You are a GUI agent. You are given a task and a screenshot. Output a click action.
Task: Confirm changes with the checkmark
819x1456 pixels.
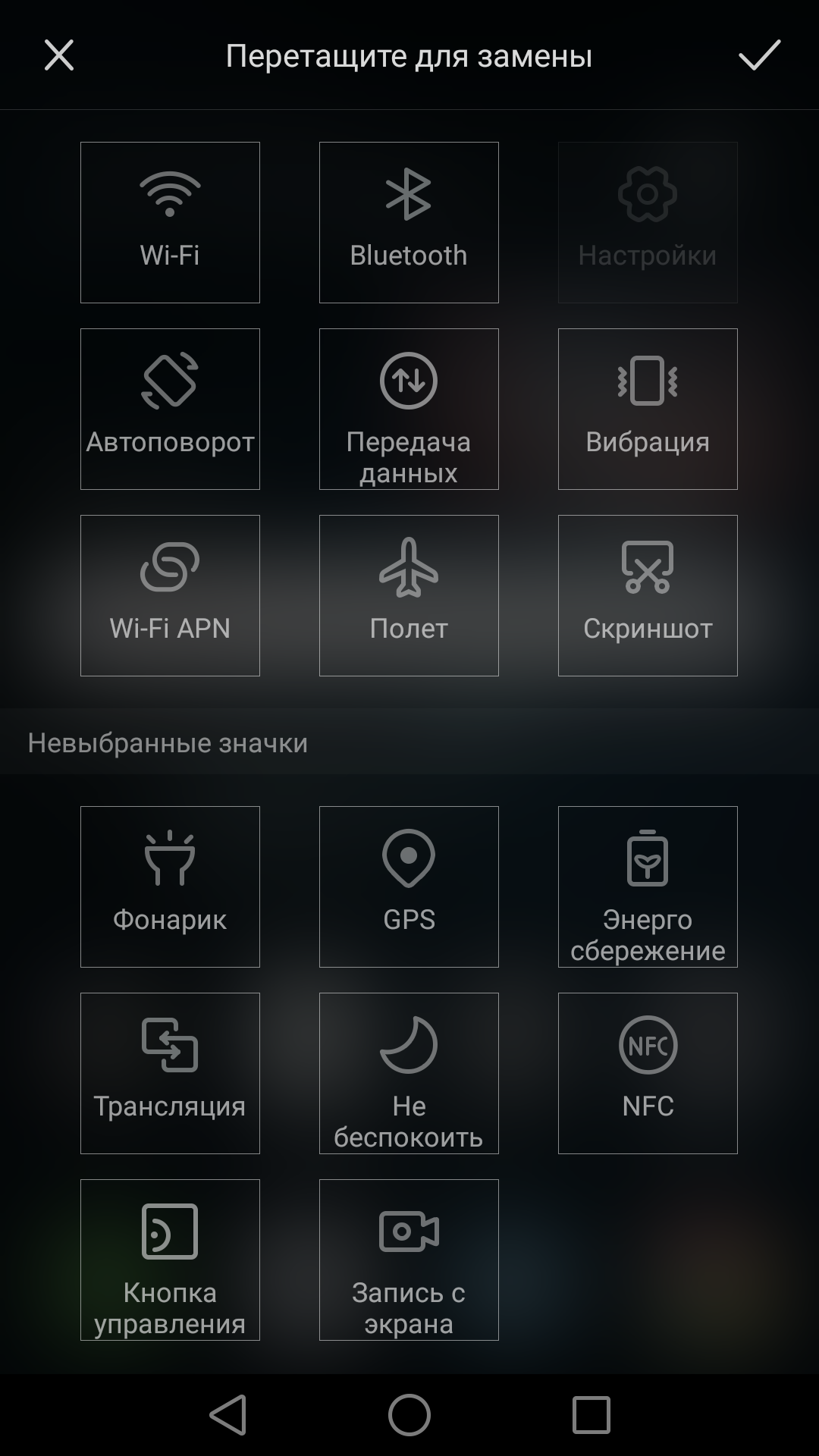point(759,55)
